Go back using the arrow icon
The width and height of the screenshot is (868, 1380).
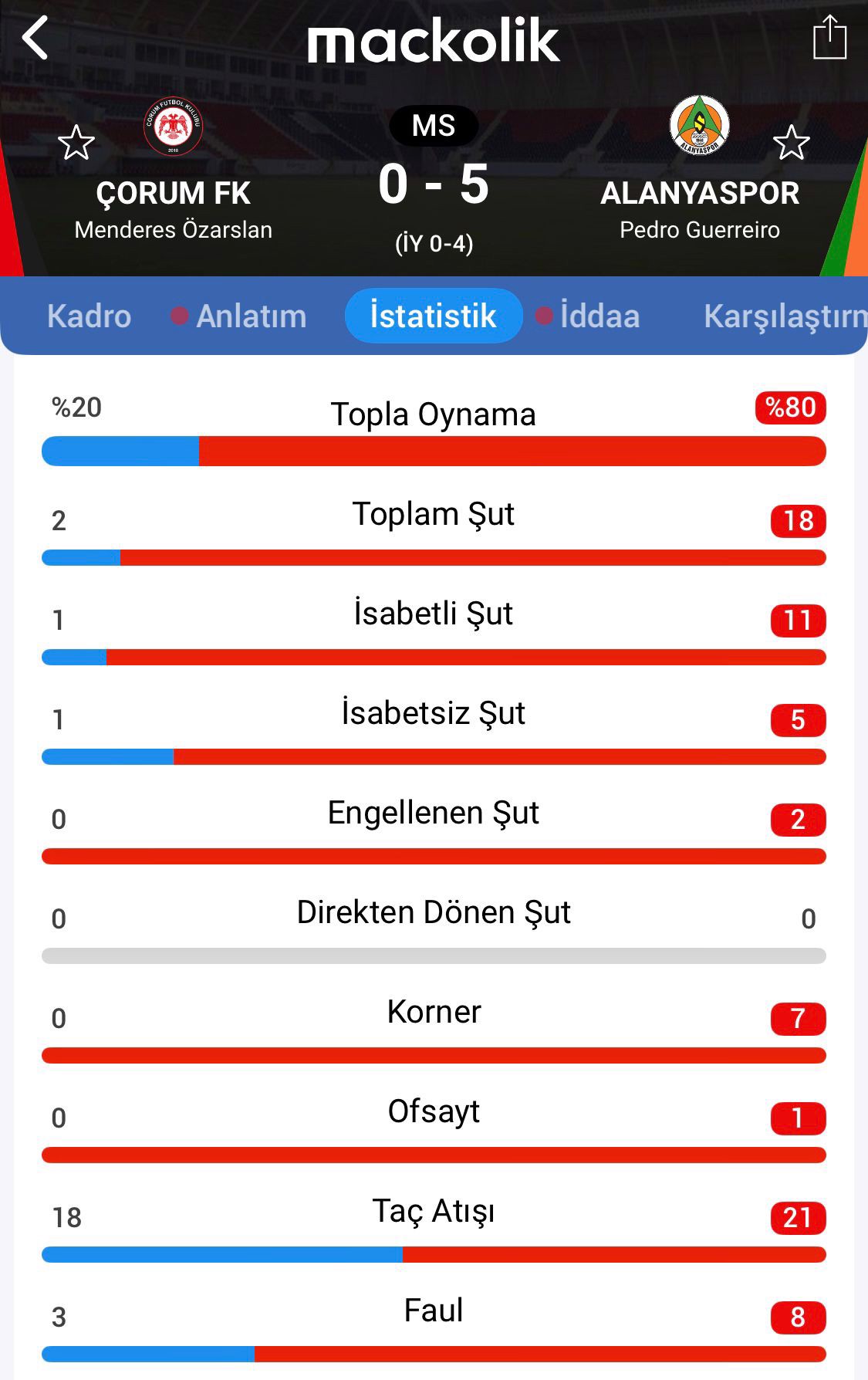click(35, 38)
